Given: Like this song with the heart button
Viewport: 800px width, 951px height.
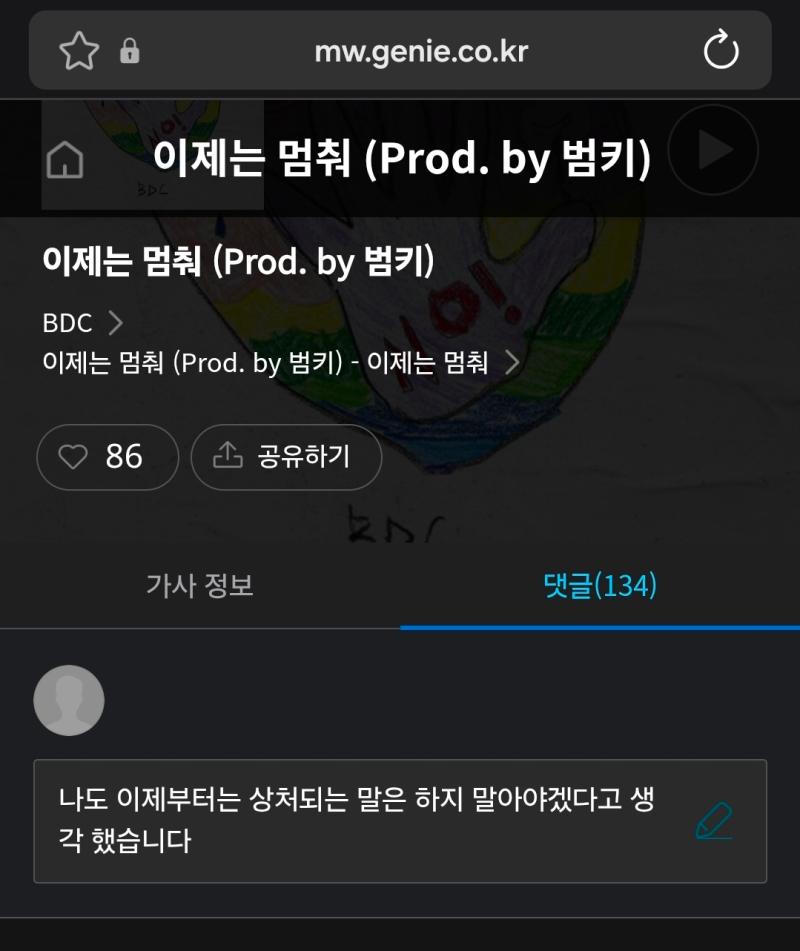Looking at the screenshot, I should point(107,457).
